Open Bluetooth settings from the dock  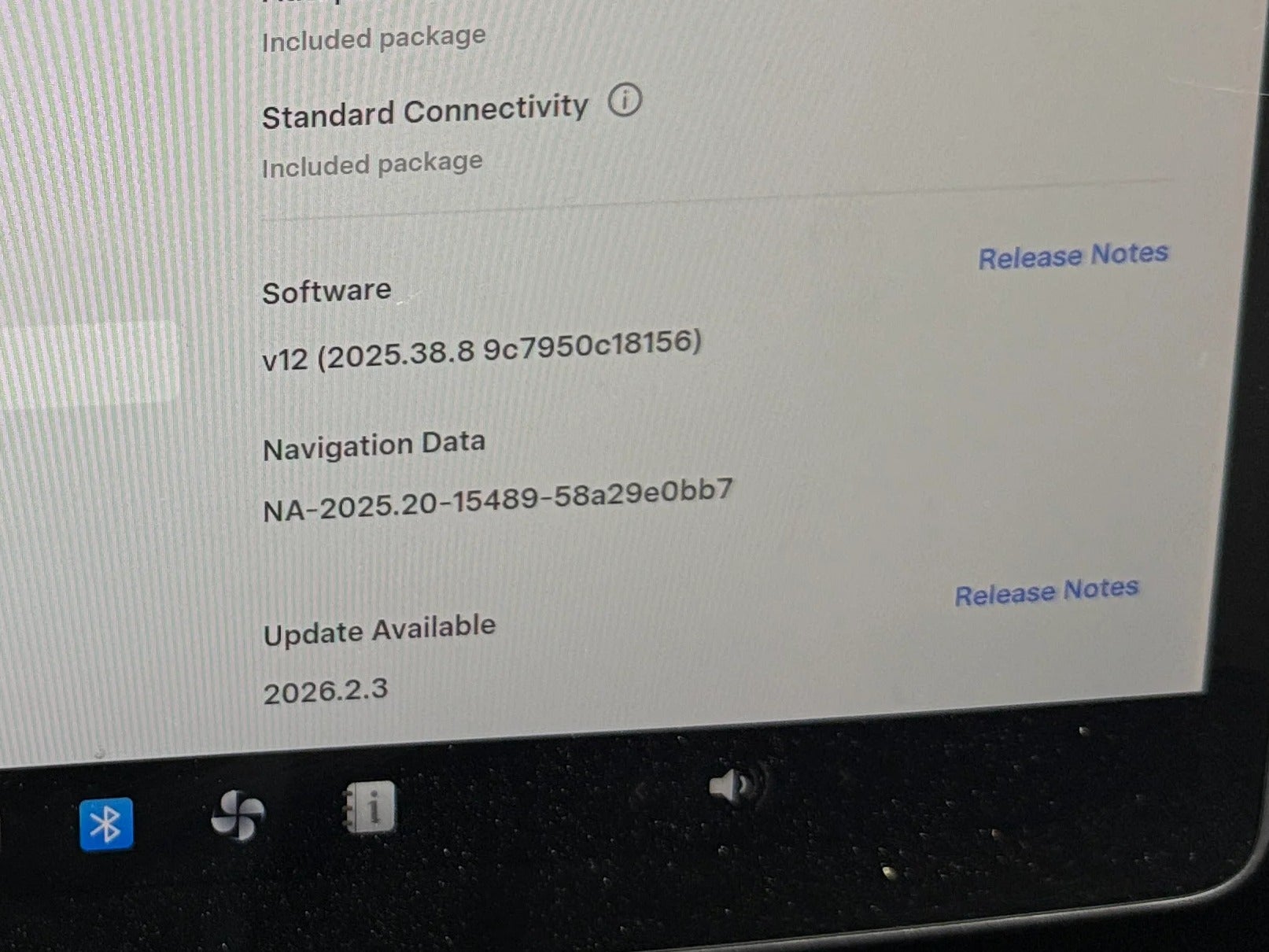coord(106,824)
